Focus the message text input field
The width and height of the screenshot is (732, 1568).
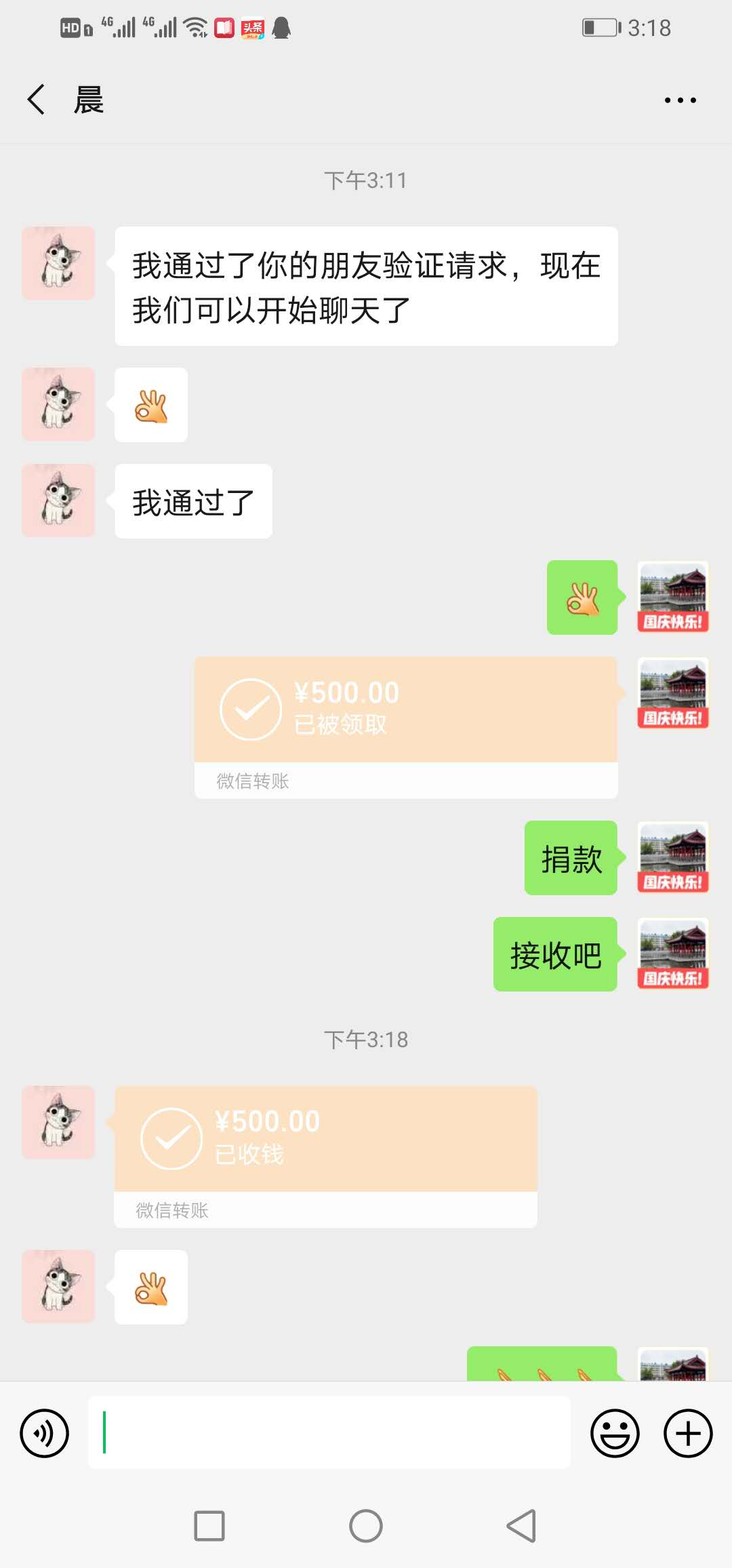tap(329, 1432)
